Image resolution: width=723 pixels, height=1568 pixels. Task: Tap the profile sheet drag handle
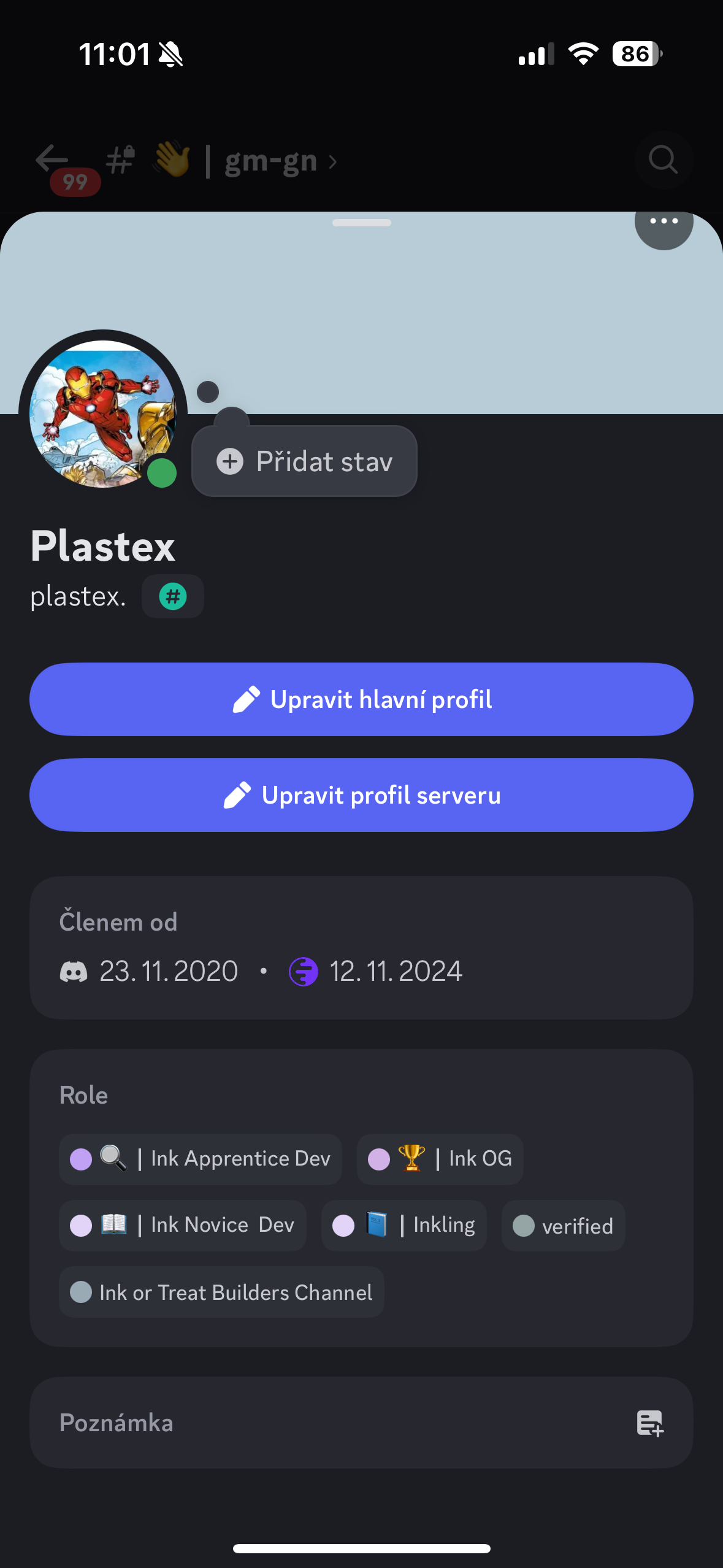(x=362, y=223)
